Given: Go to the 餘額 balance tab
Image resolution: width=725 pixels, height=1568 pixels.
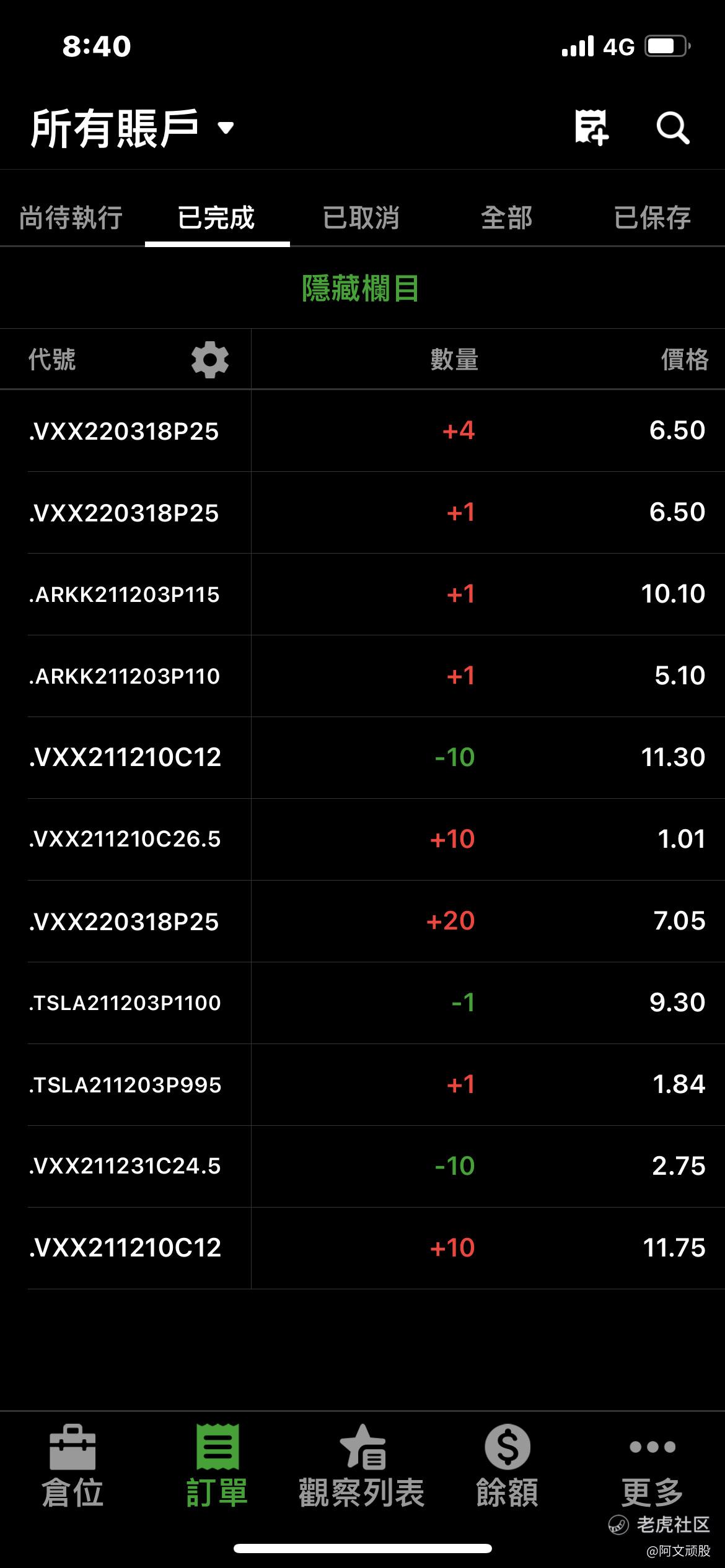Looking at the screenshot, I should coord(507,1466).
